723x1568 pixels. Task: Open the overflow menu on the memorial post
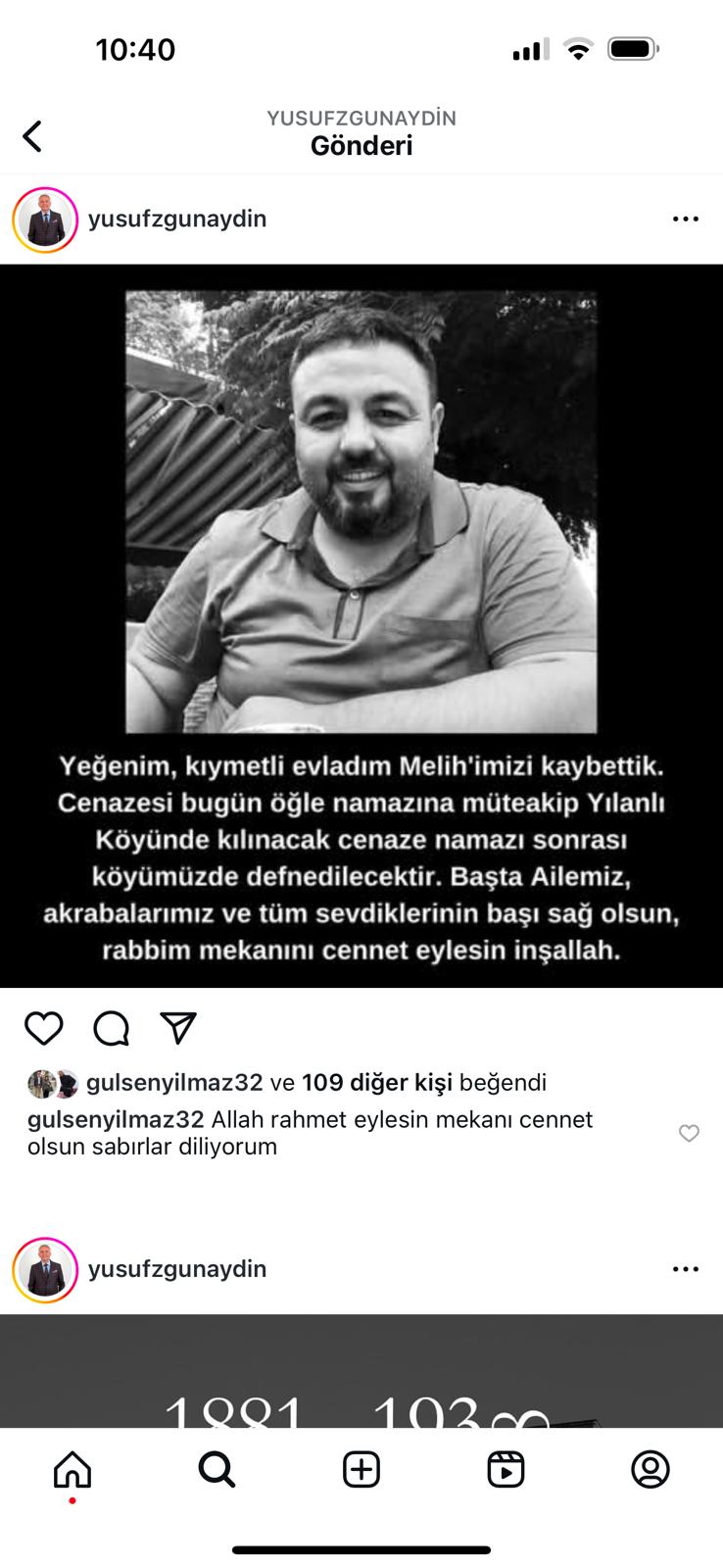coord(686,220)
